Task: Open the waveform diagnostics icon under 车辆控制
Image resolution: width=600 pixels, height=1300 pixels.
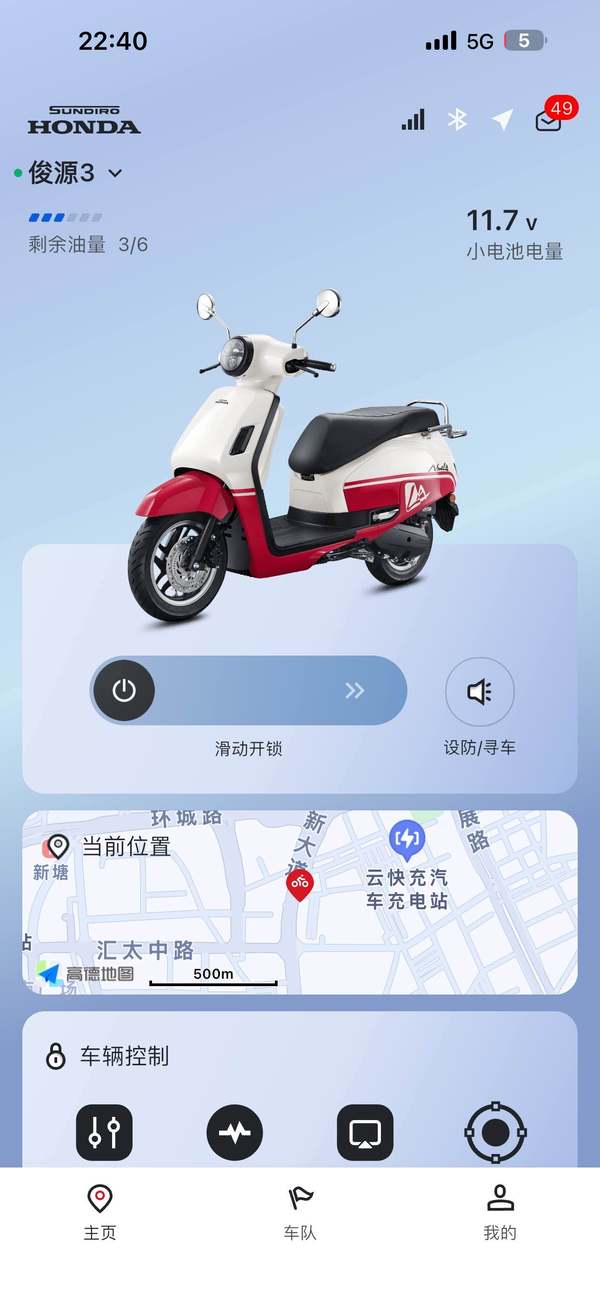Action: (235, 1132)
